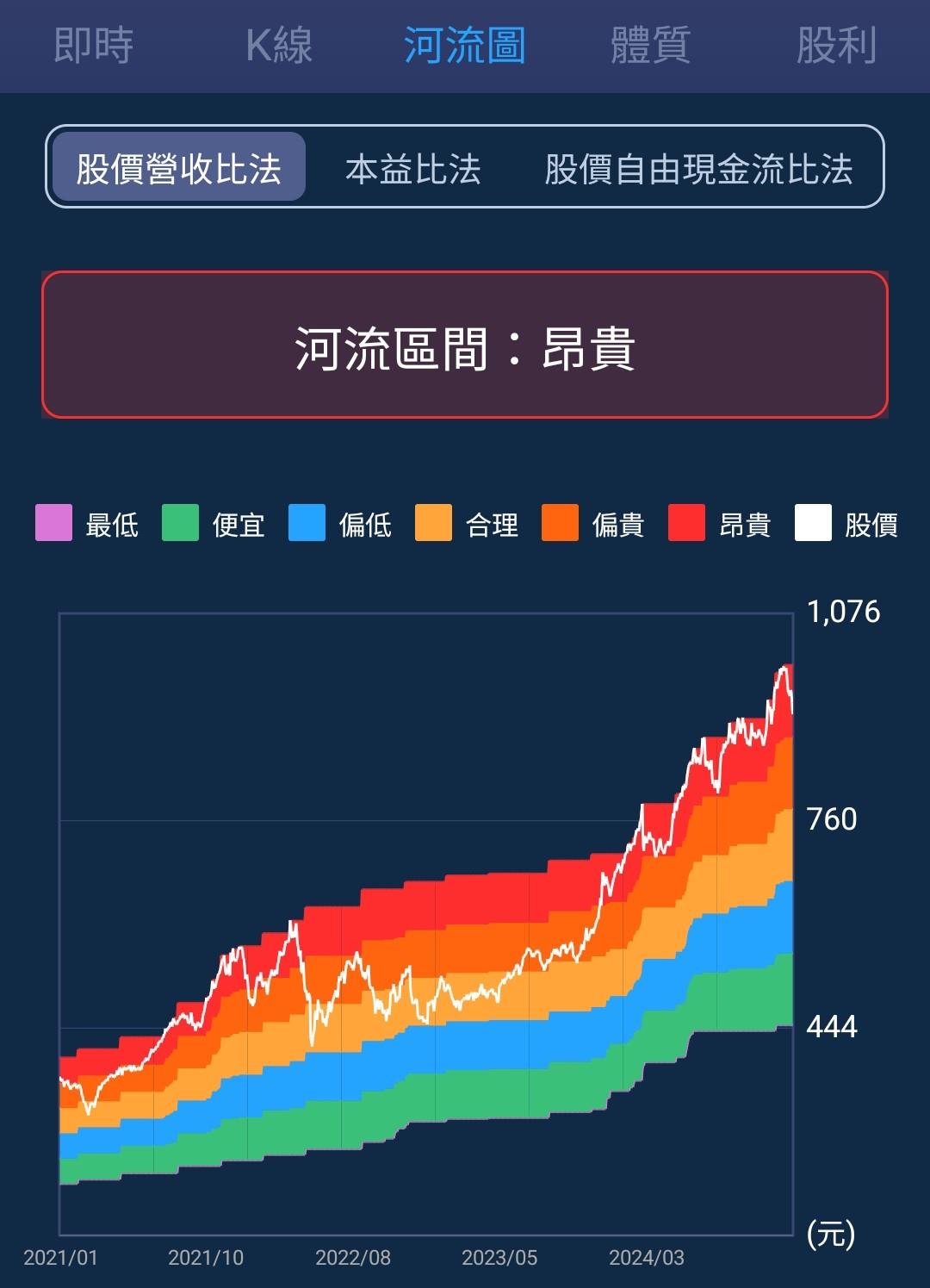
Task: Click the 股價 legend label
Action: [874, 524]
